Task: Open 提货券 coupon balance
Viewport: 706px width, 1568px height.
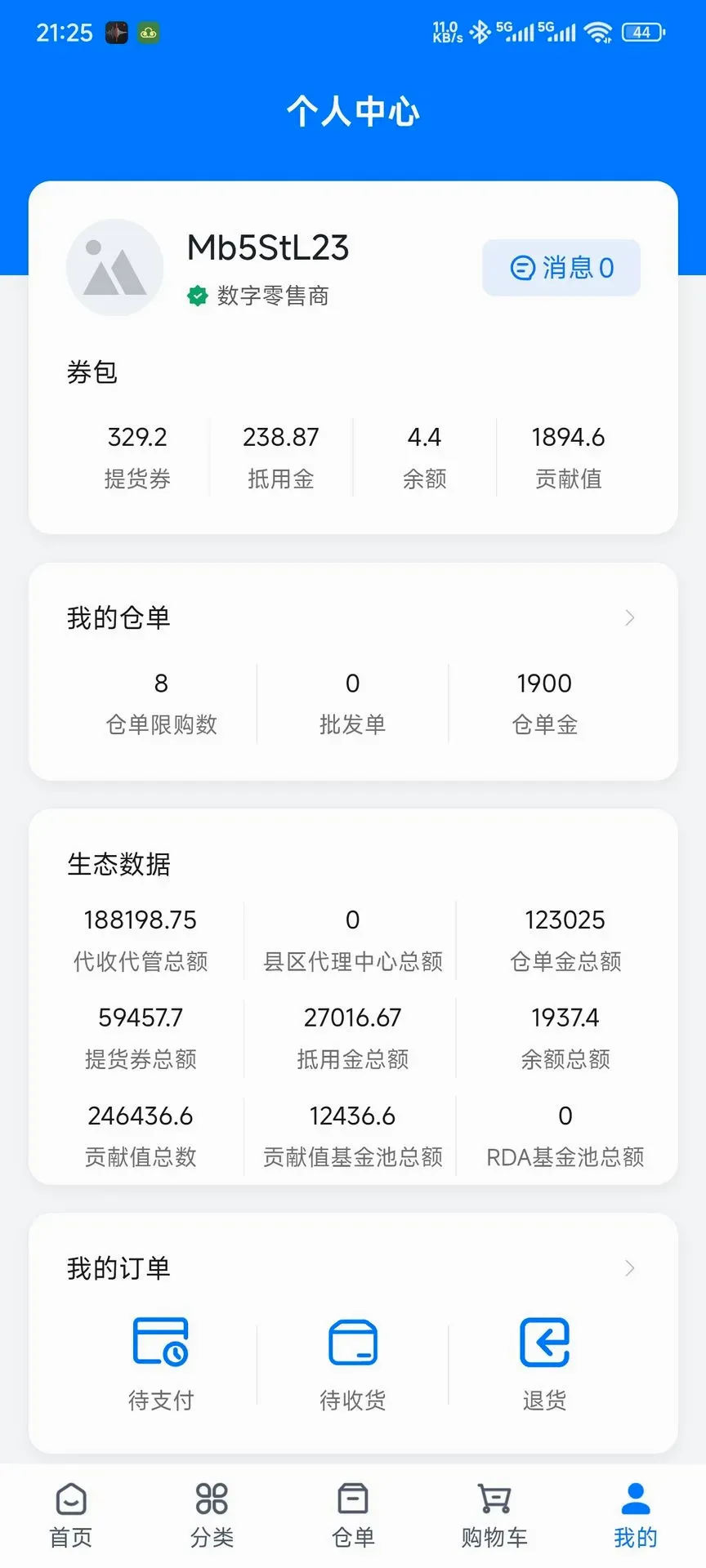Action: point(137,457)
